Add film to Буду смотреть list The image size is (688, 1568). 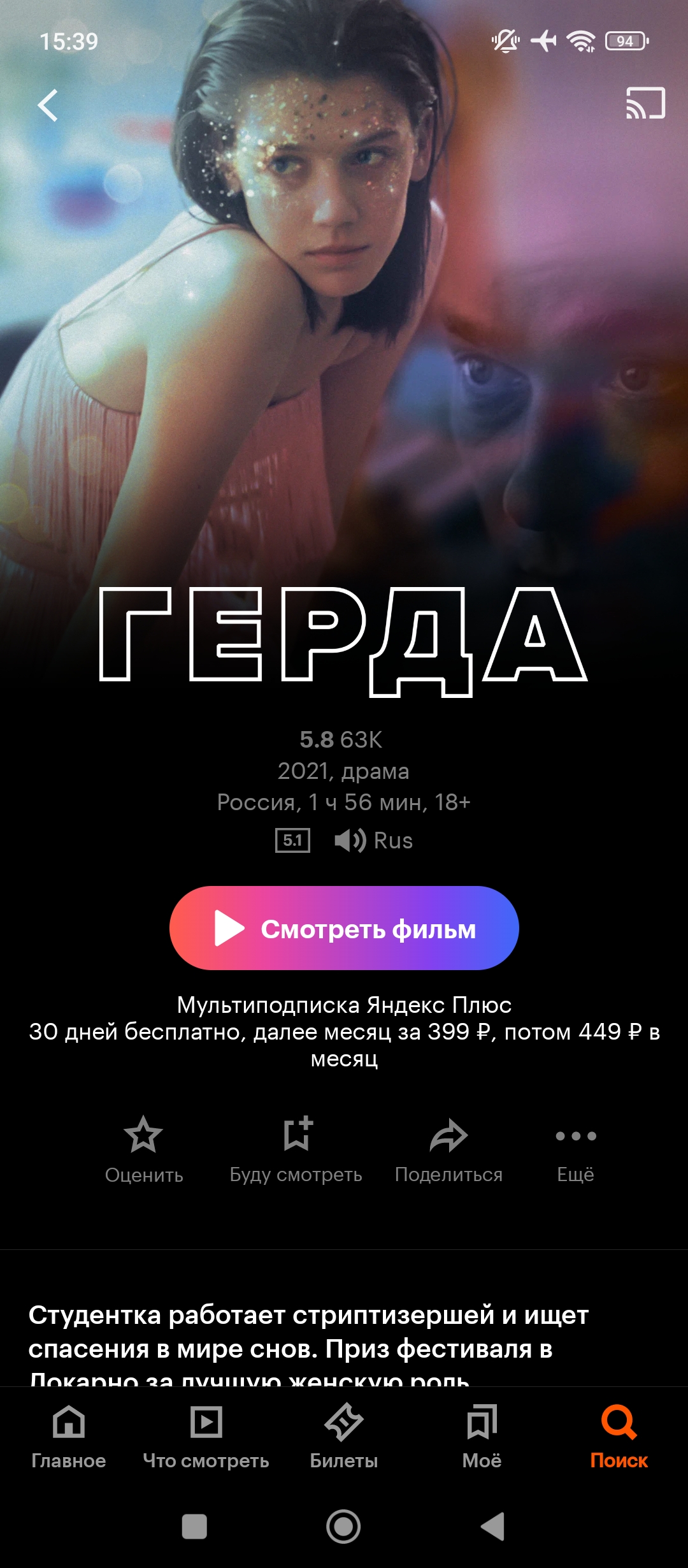[296, 1149]
